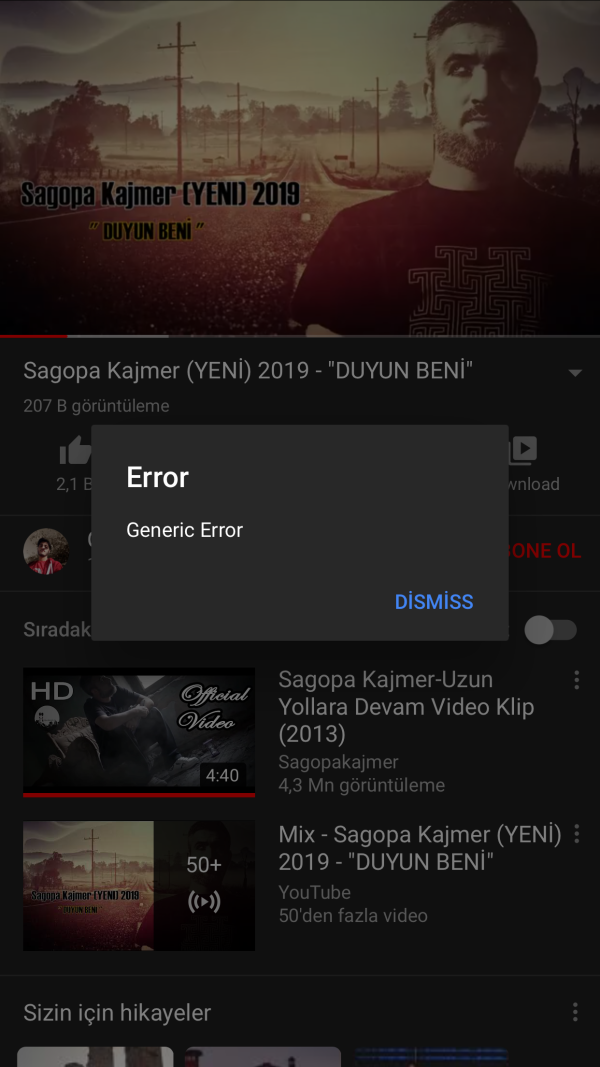Expand the video description arrow

coord(574,373)
